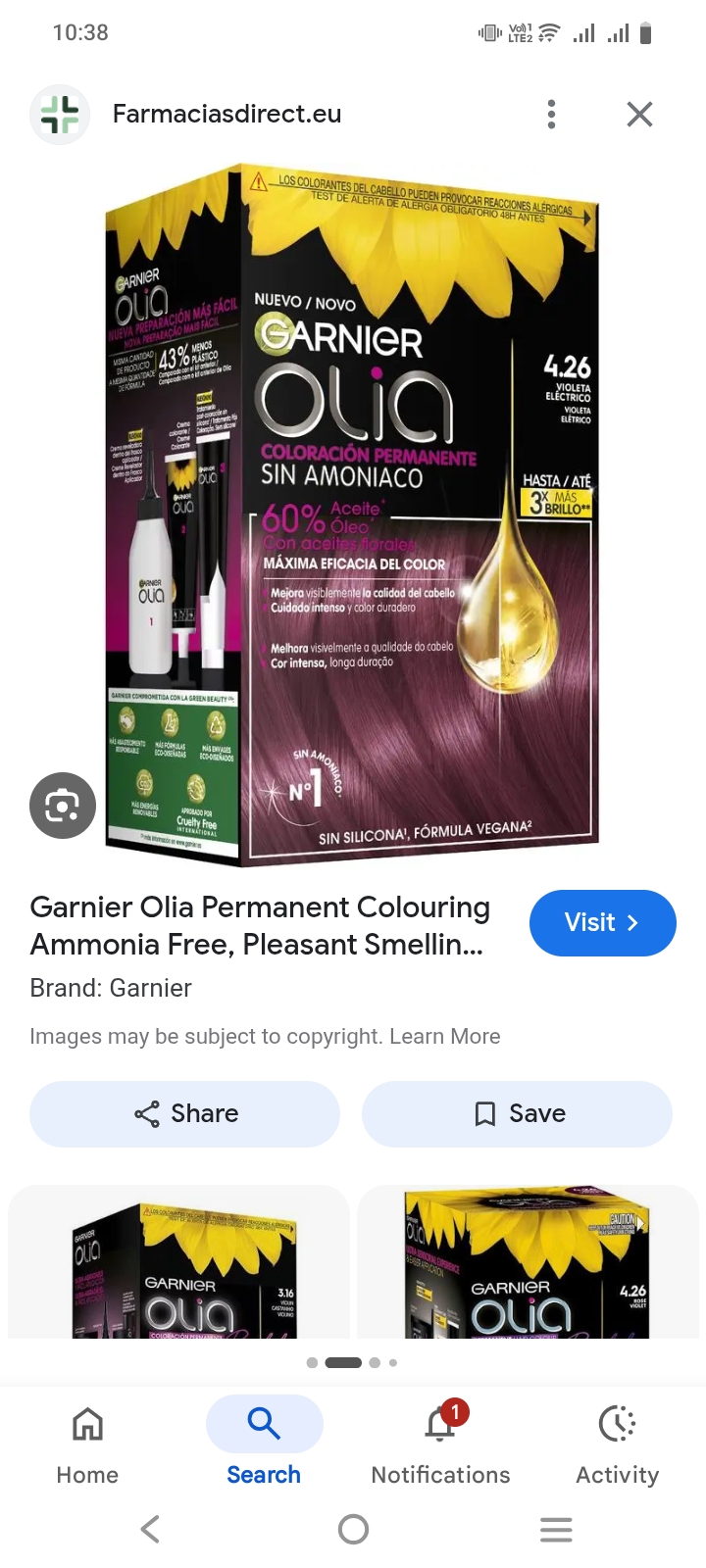Go to the Home tab
706x1568 pixels.
click(x=87, y=1443)
